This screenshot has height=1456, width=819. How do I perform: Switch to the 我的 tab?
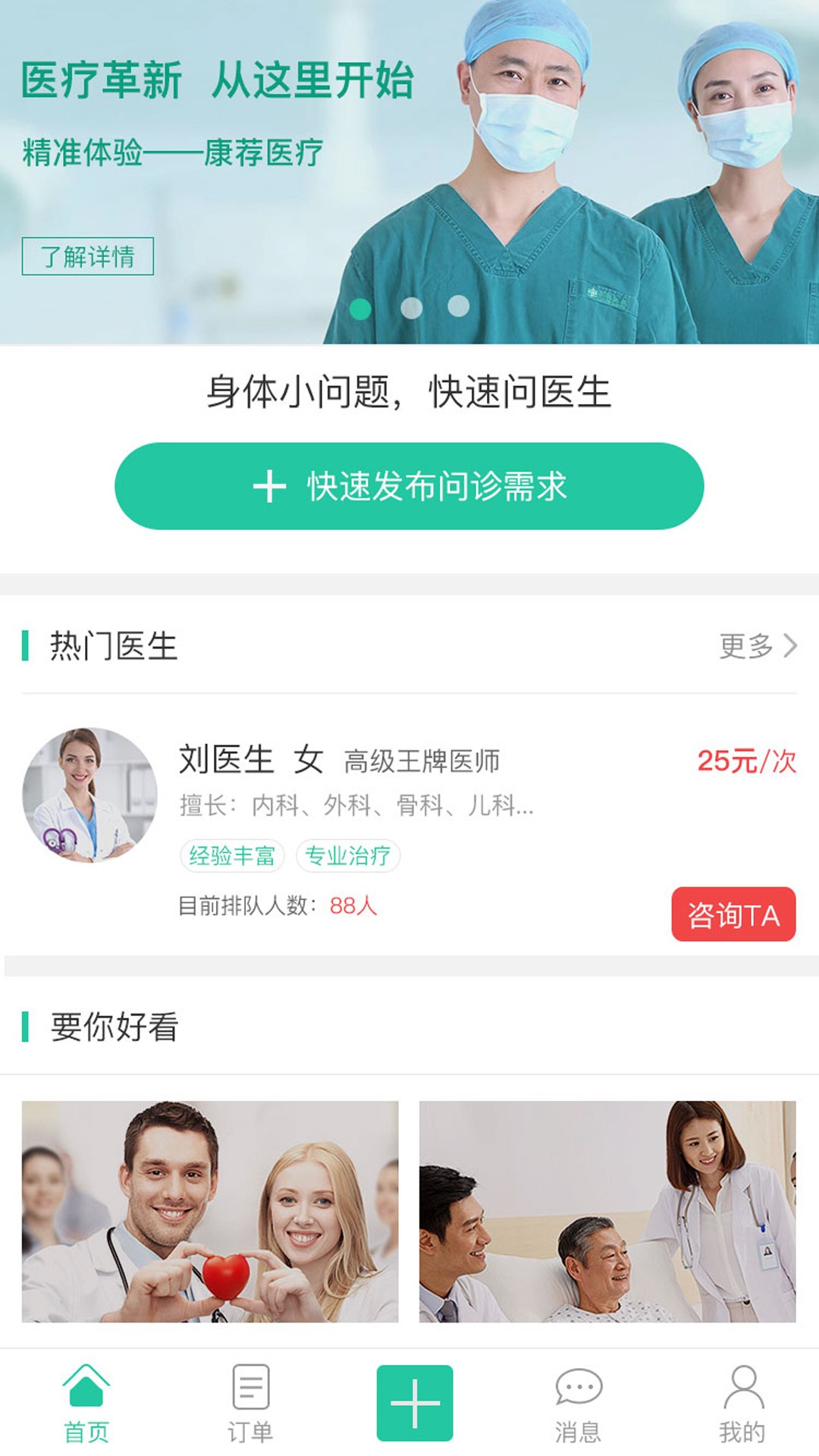tap(742, 1403)
